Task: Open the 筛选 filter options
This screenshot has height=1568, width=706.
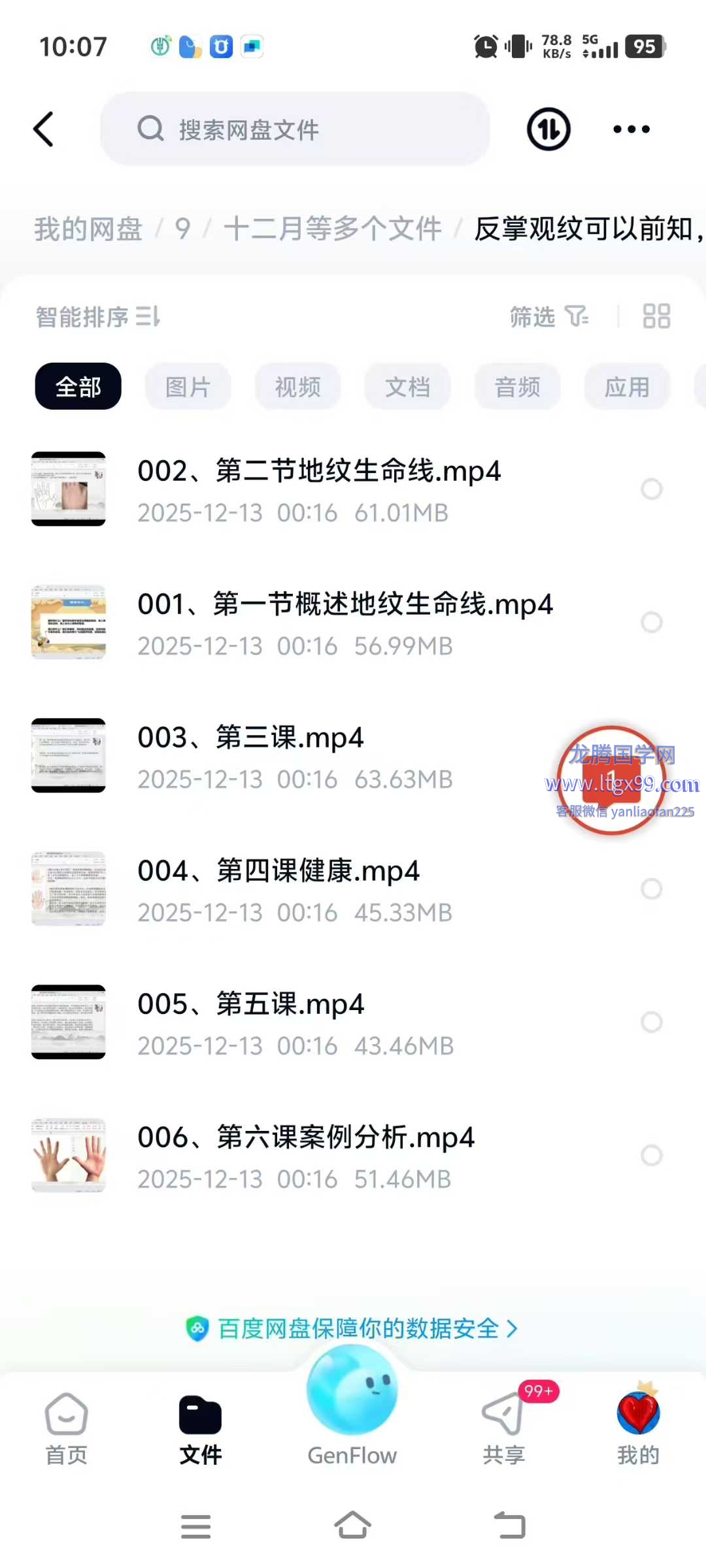Action: 548,317
